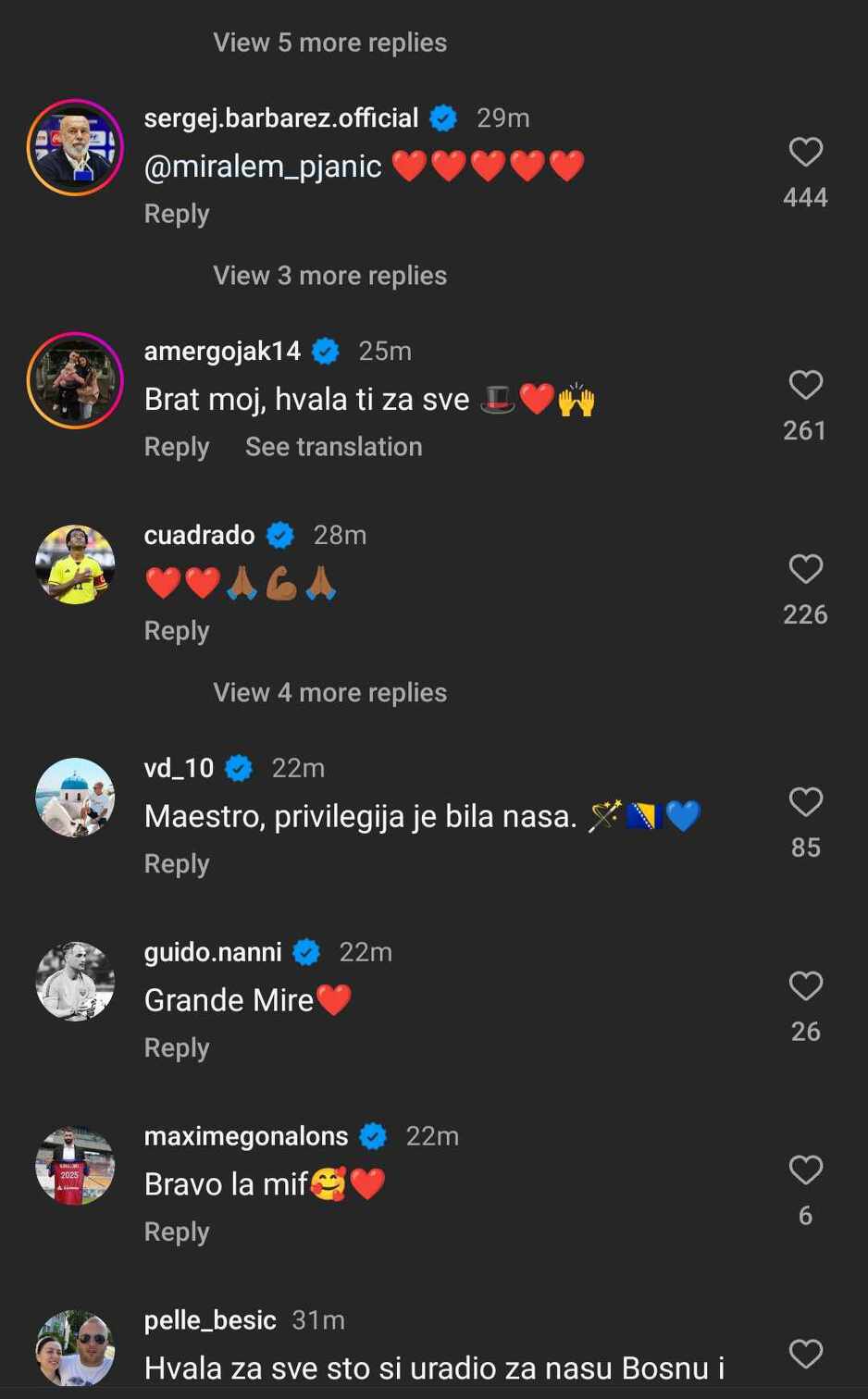Open the @miralem_pjanic mention
868x1399 pixels.
point(263,167)
